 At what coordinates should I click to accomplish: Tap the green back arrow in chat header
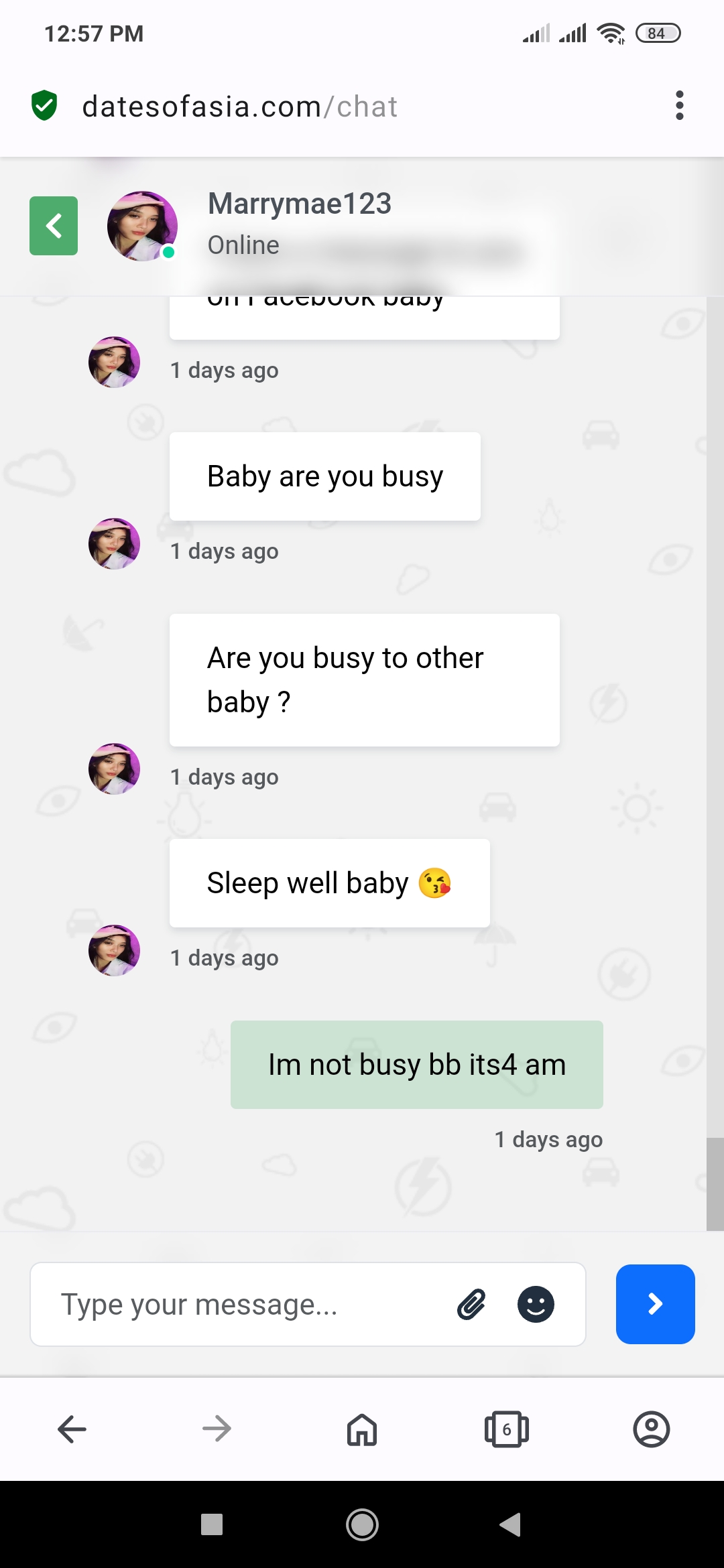click(54, 226)
